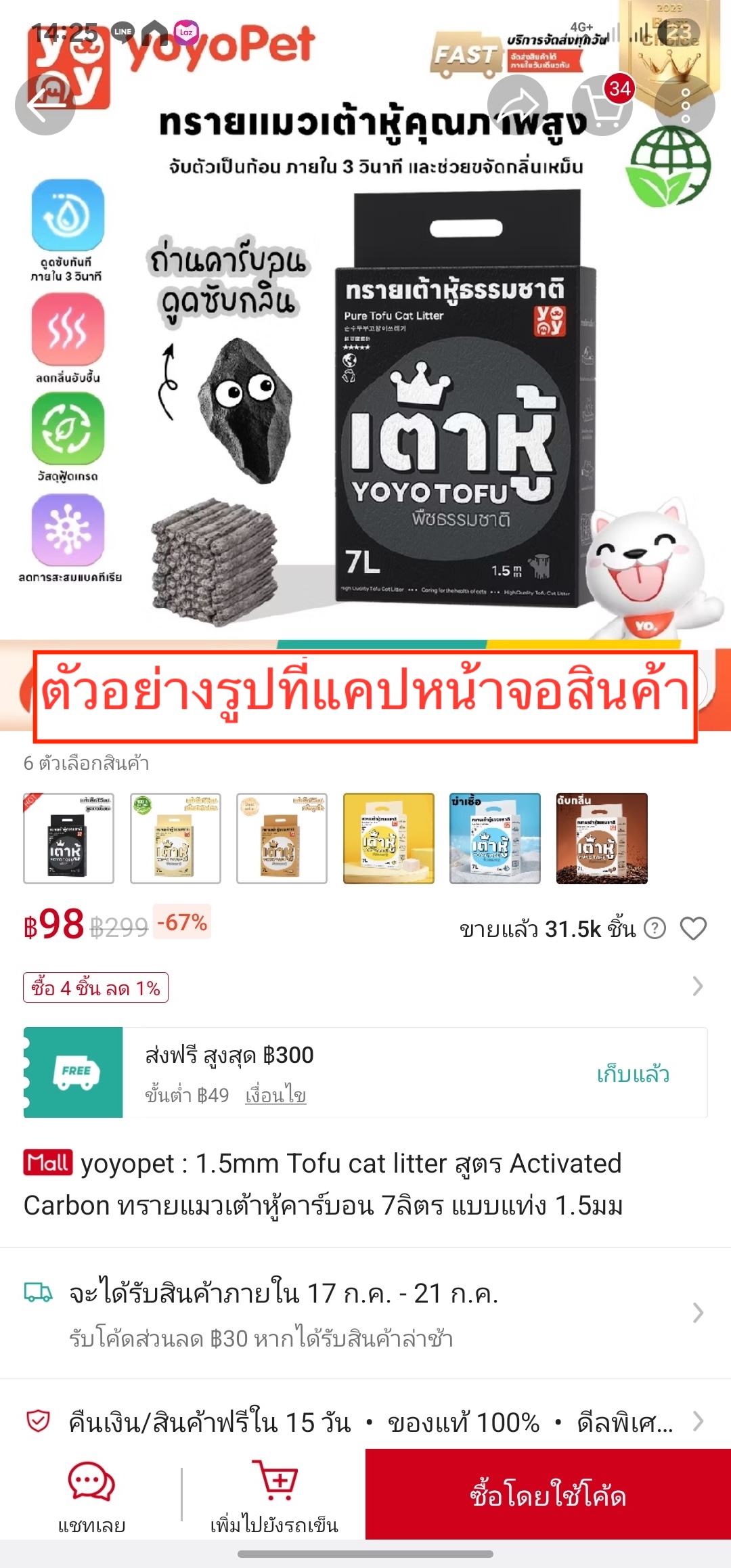731x1568 pixels.
Task: Select the blue ฆ่าเชื้อ variant
Action: (495, 838)
